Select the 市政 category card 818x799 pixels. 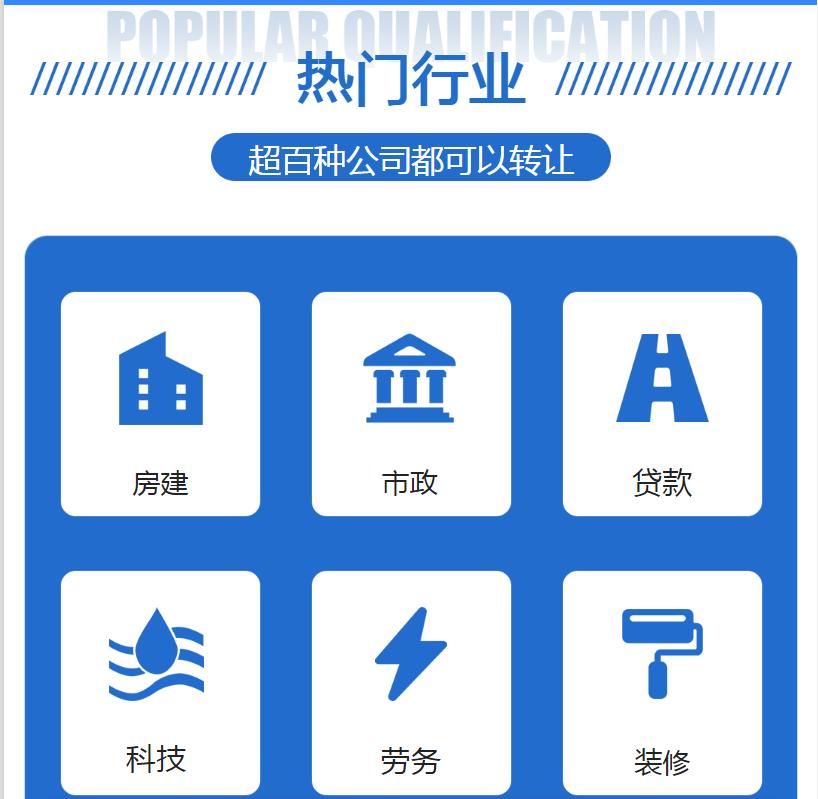tap(411, 404)
